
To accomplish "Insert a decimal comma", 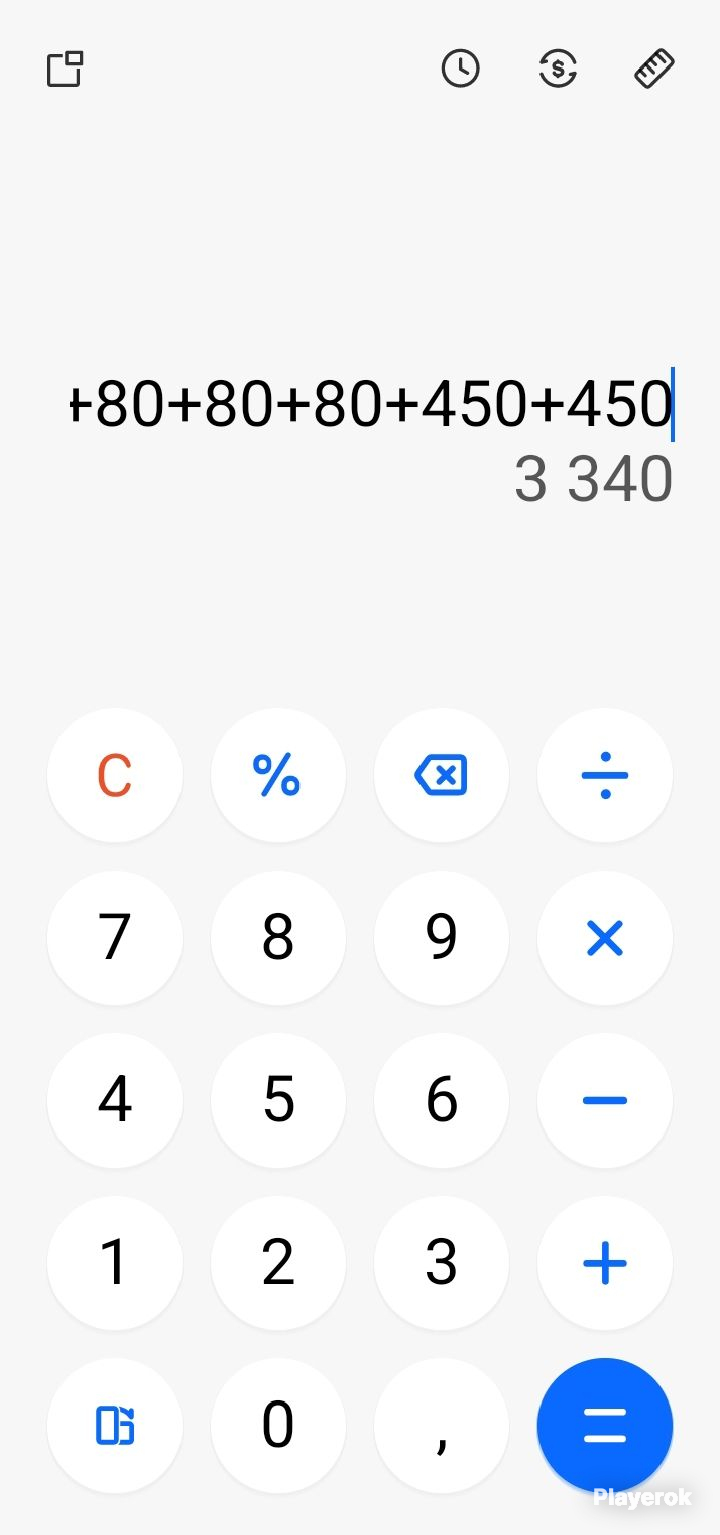I will [441, 1425].
